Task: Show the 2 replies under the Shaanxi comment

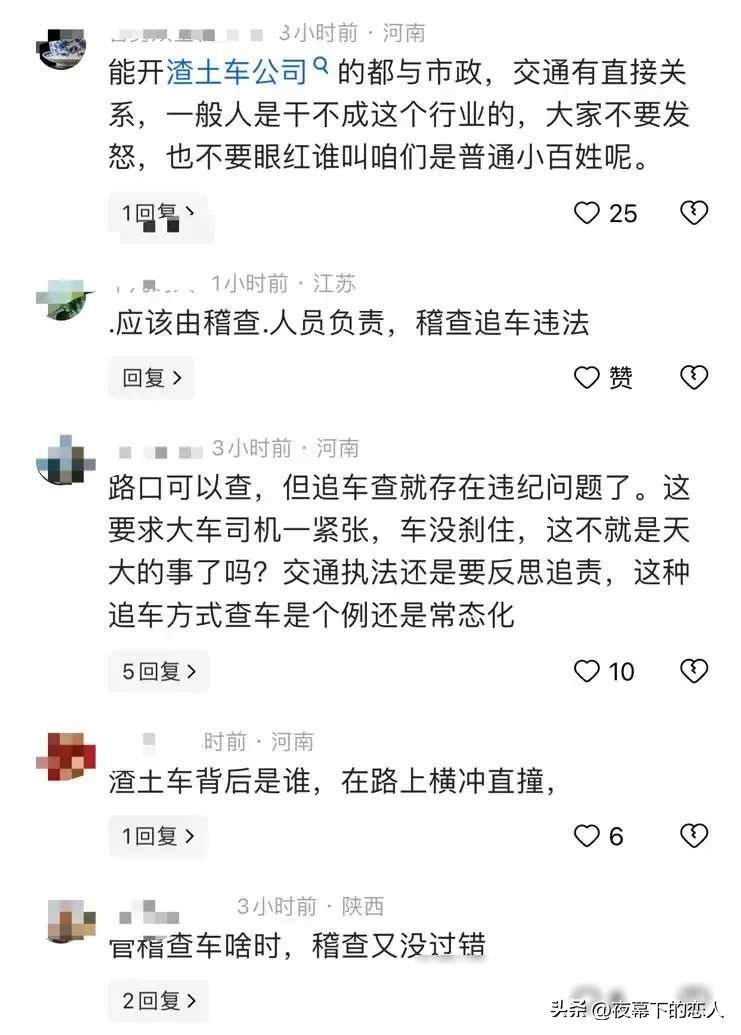Action: (158, 999)
